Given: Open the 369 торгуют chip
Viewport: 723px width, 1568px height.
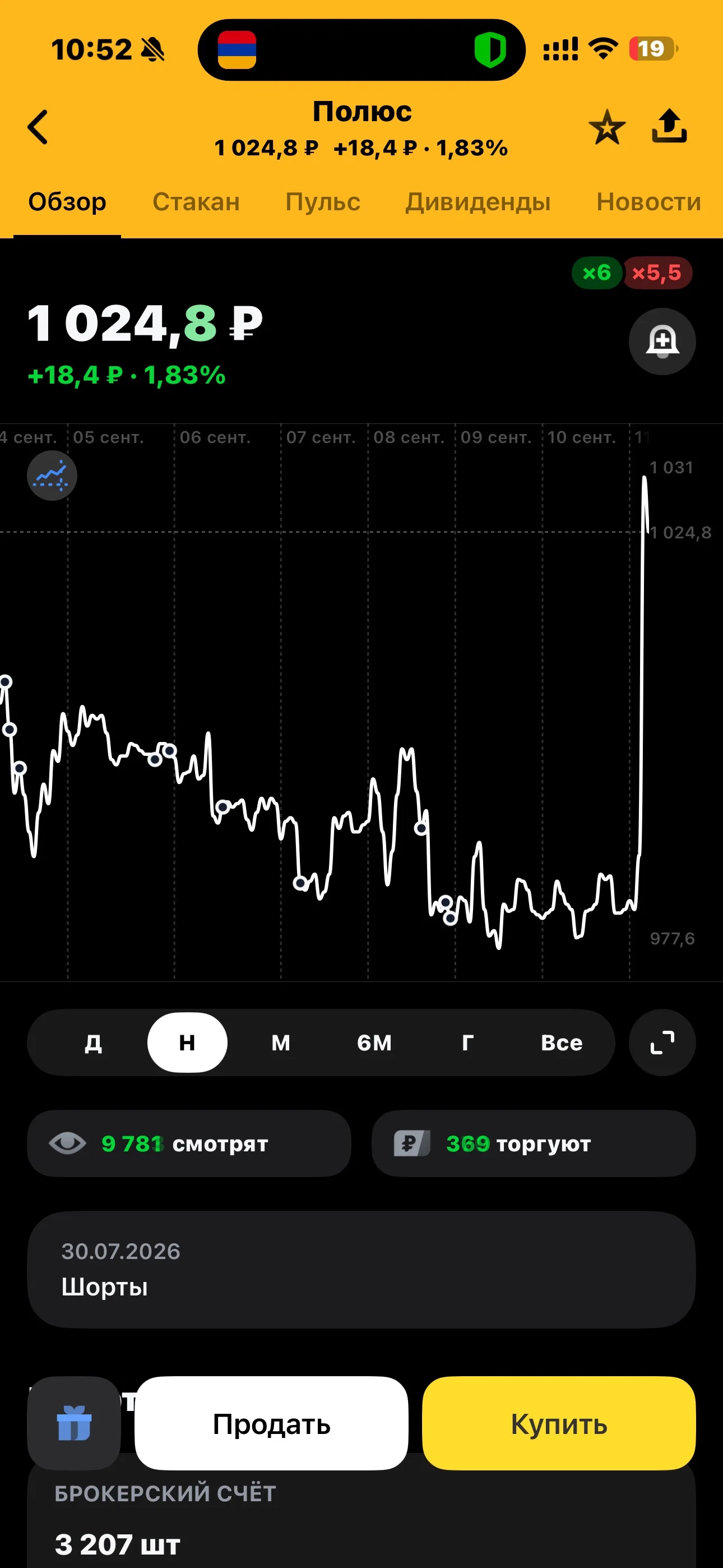Looking at the screenshot, I should coord(534,1143).
